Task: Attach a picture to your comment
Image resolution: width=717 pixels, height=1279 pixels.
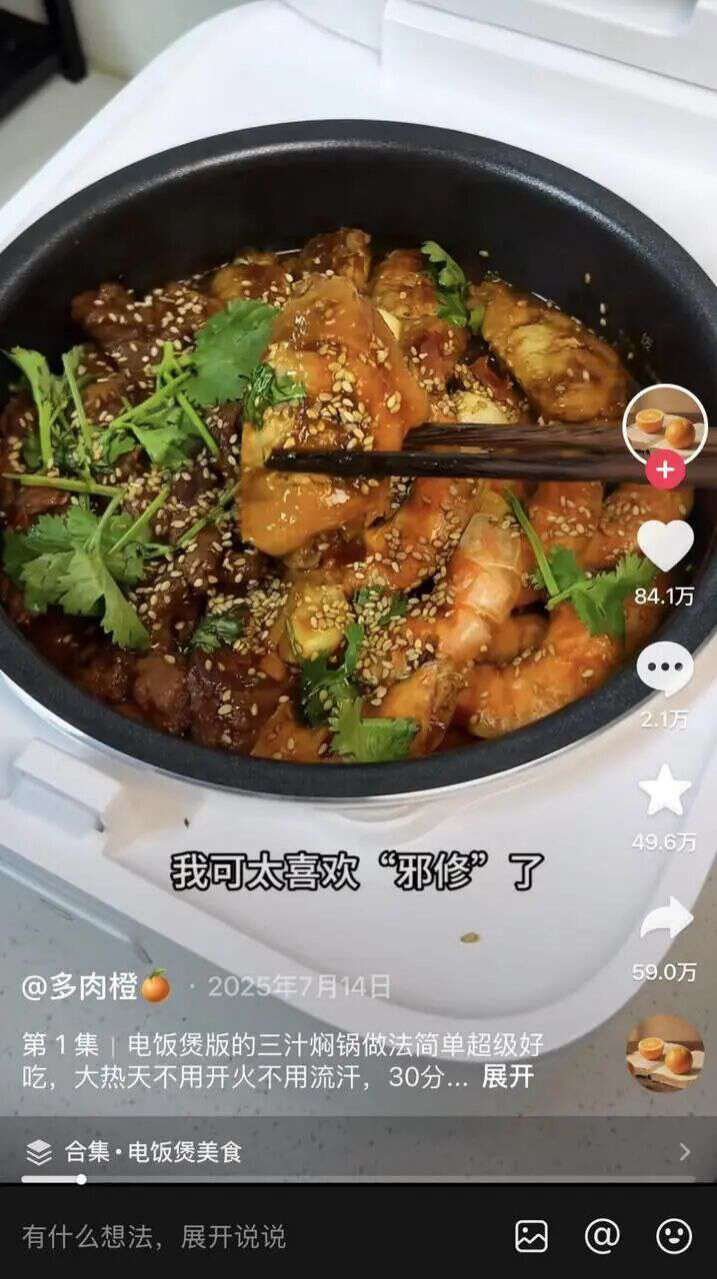Action: pos(531,1236)
